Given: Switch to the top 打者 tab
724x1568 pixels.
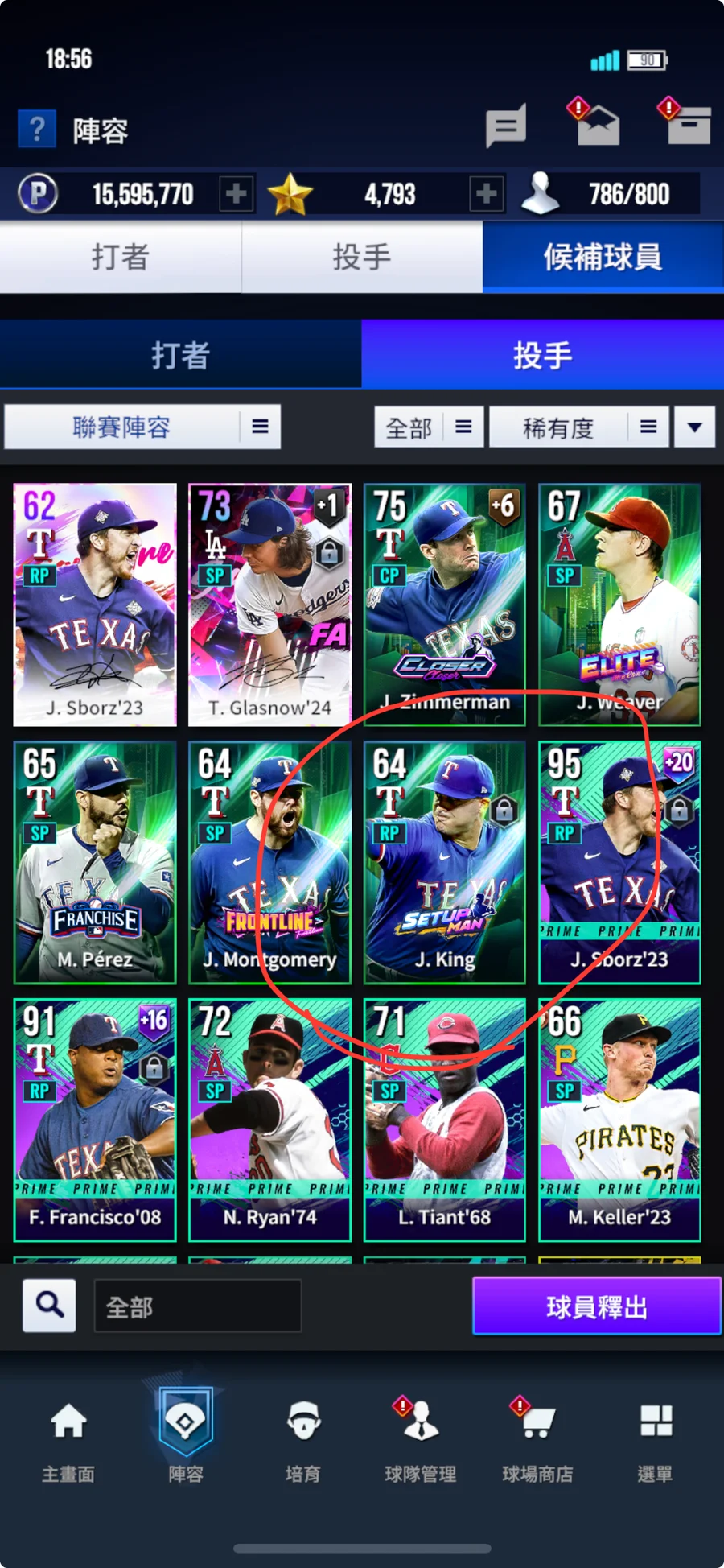Looking at the screenshot, I should click(121, 257).
